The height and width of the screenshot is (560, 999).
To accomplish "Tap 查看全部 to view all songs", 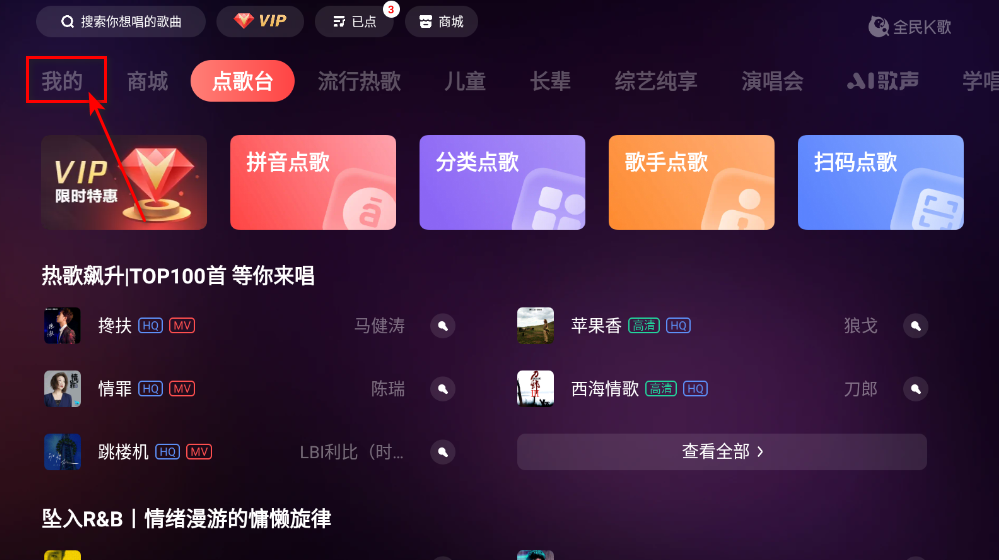I will 721,452.
